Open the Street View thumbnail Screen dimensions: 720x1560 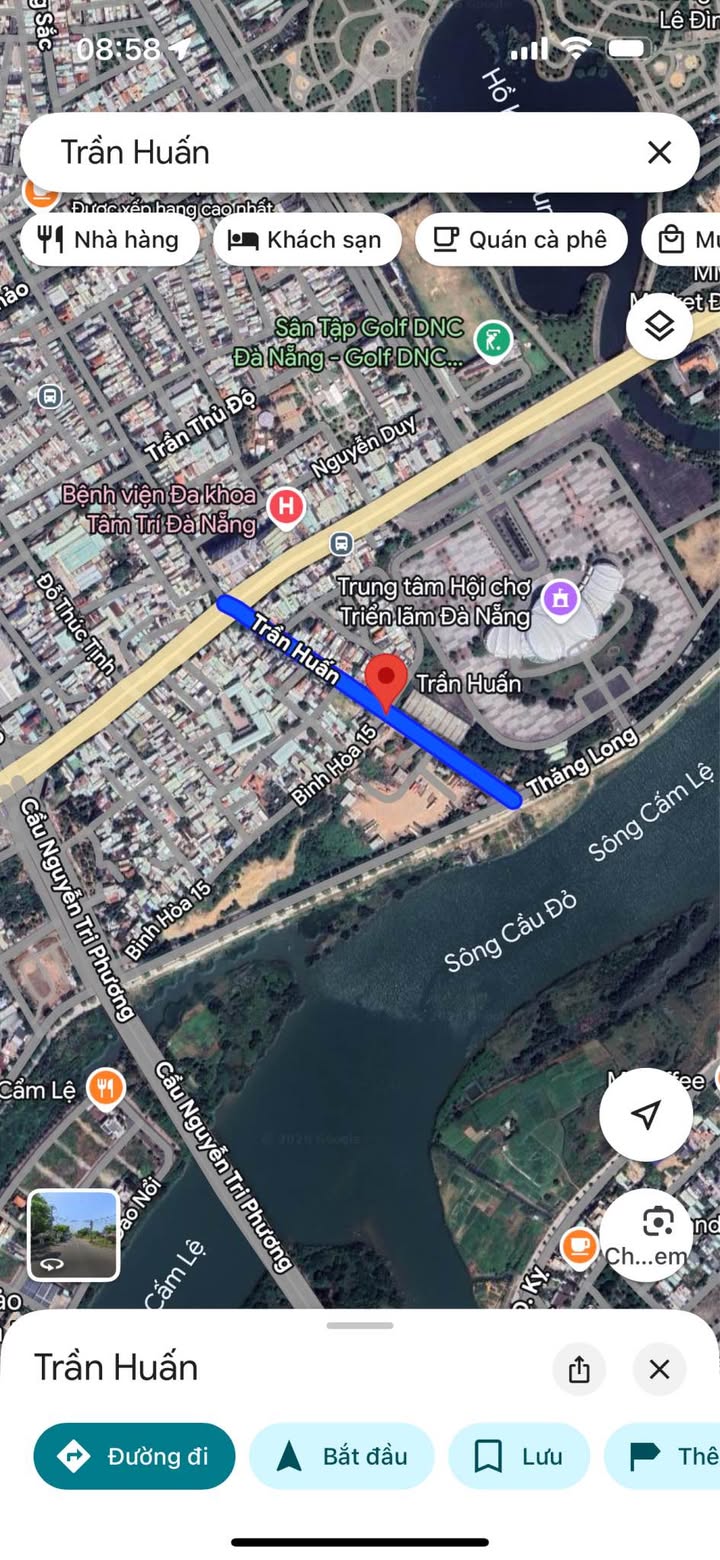tap(73, 1235)
